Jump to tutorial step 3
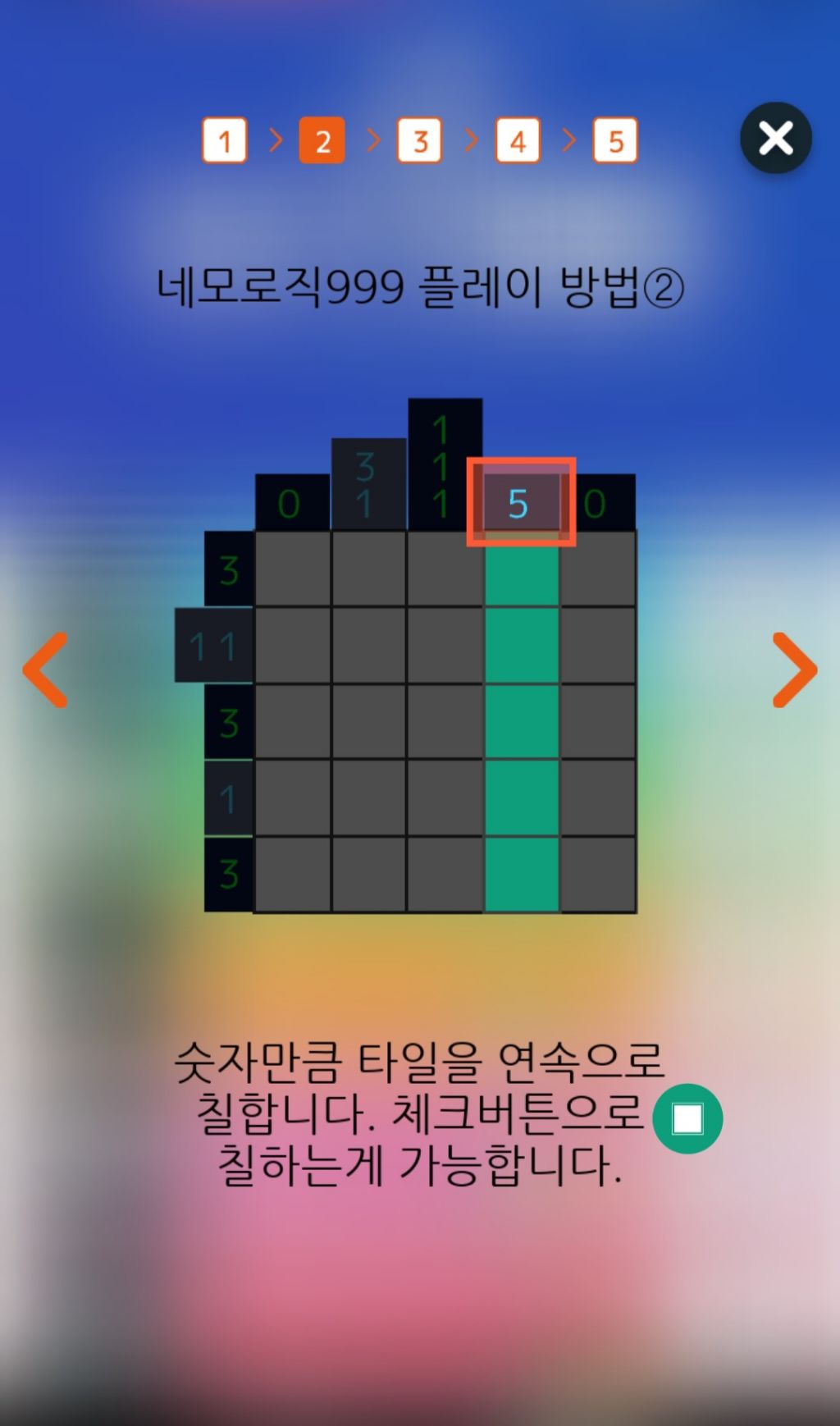Image resolution: width=840 pixels, height=1426 pixels. click(420, 140)
